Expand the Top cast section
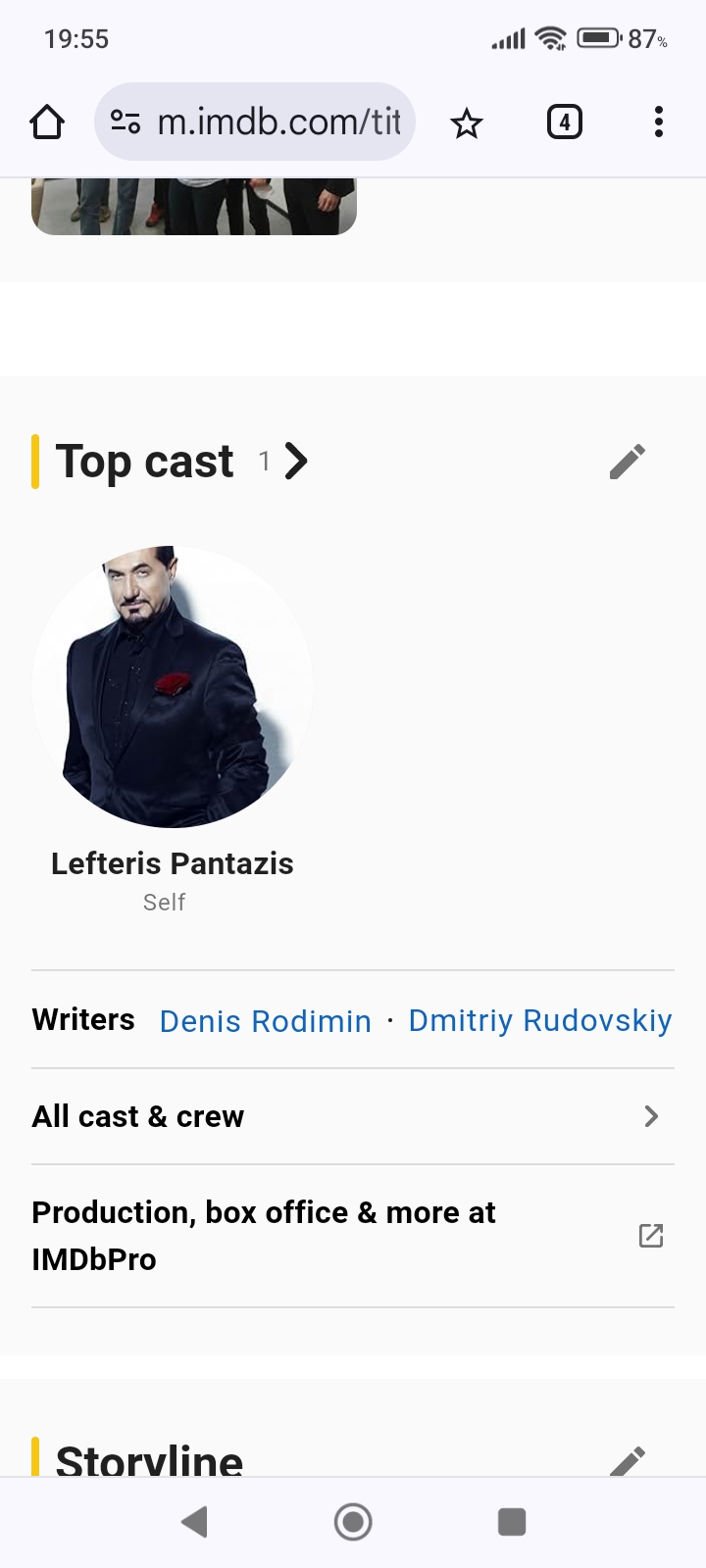This screenshot has width=706, height=1568. click(295, 461)
